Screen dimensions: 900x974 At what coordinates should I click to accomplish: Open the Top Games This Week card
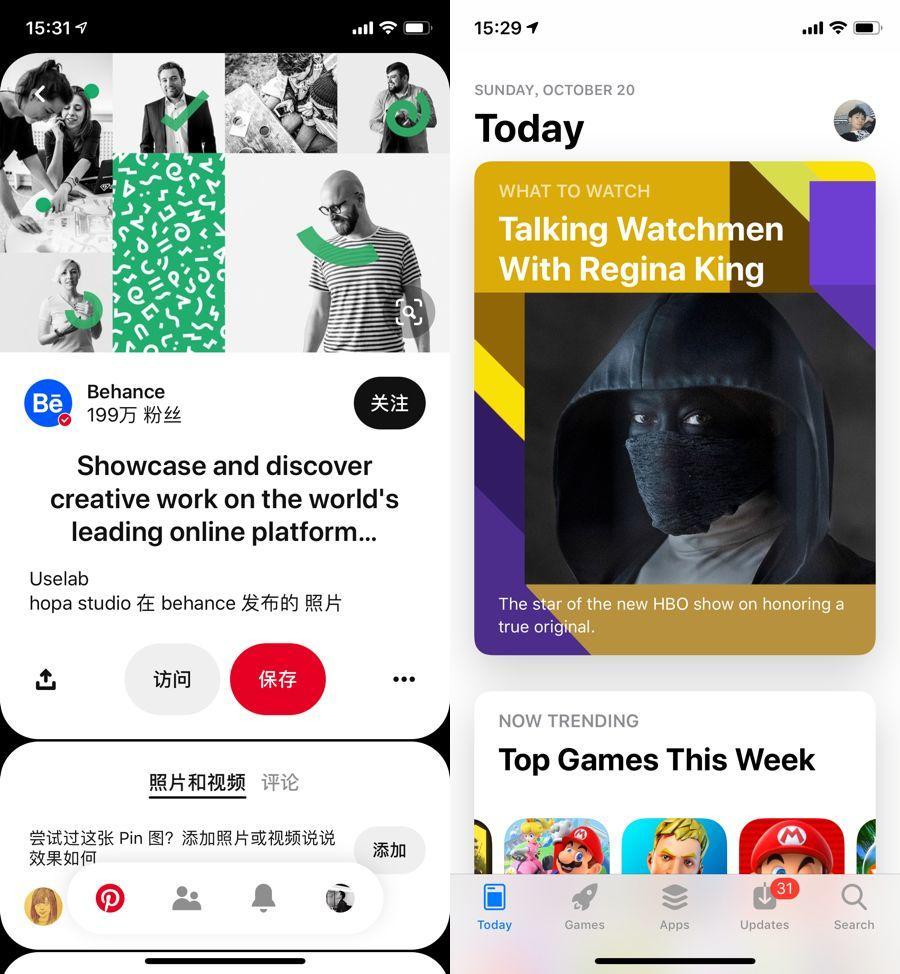[x=656, y=760]
